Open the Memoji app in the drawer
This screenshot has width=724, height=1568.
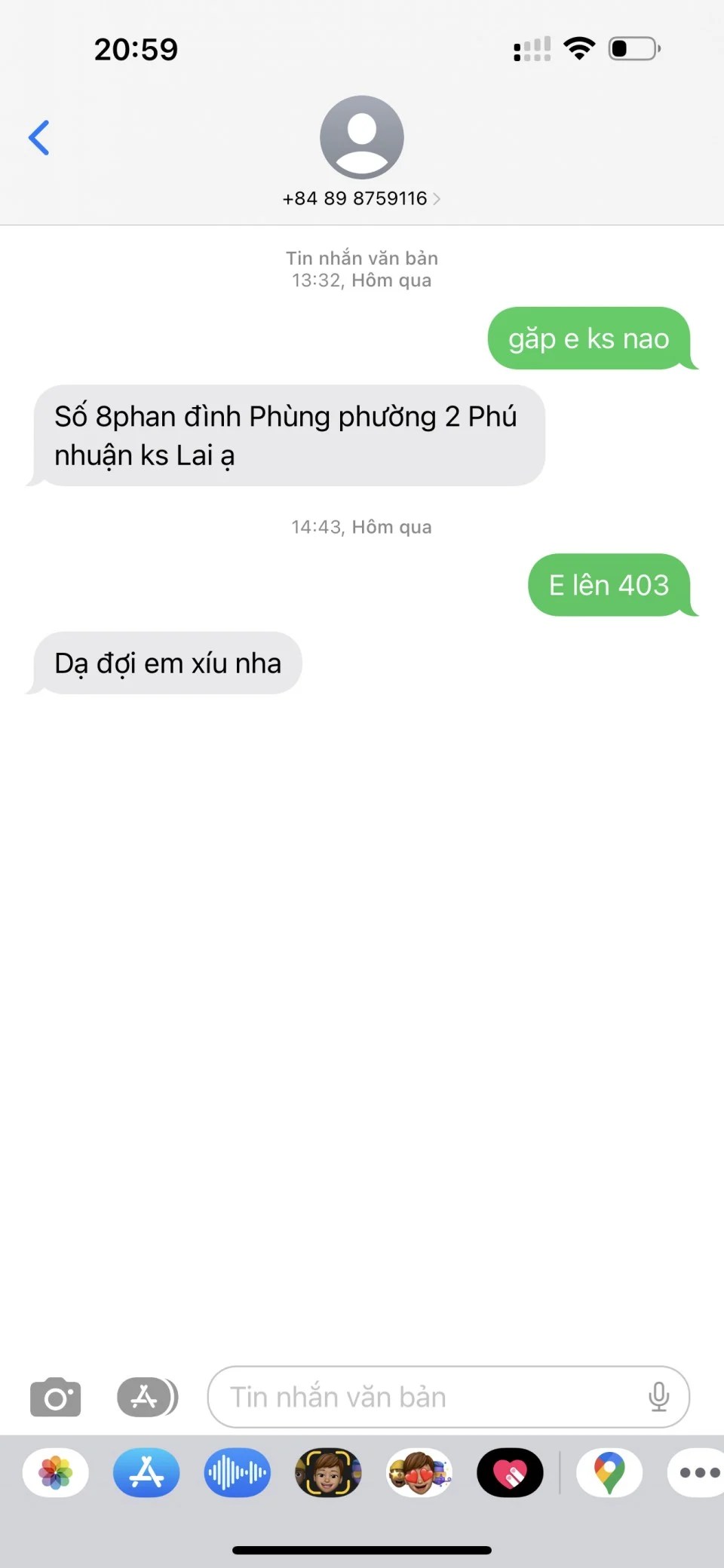click(328, 1472)
